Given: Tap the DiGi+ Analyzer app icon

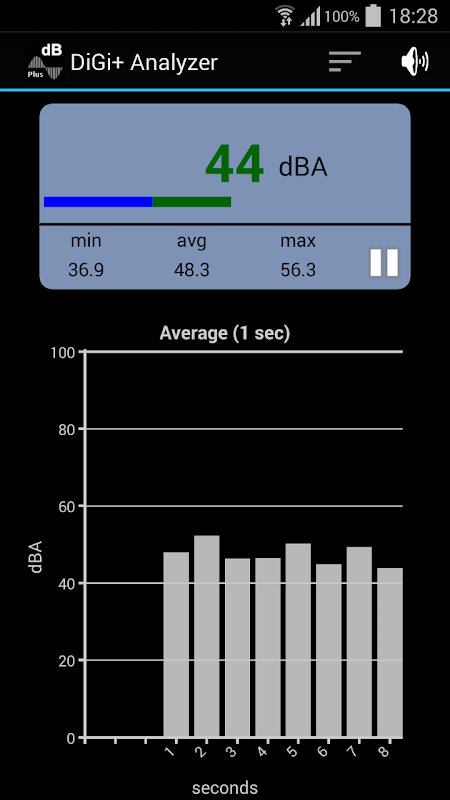Looking at the screenshot, I should [45, 62].
